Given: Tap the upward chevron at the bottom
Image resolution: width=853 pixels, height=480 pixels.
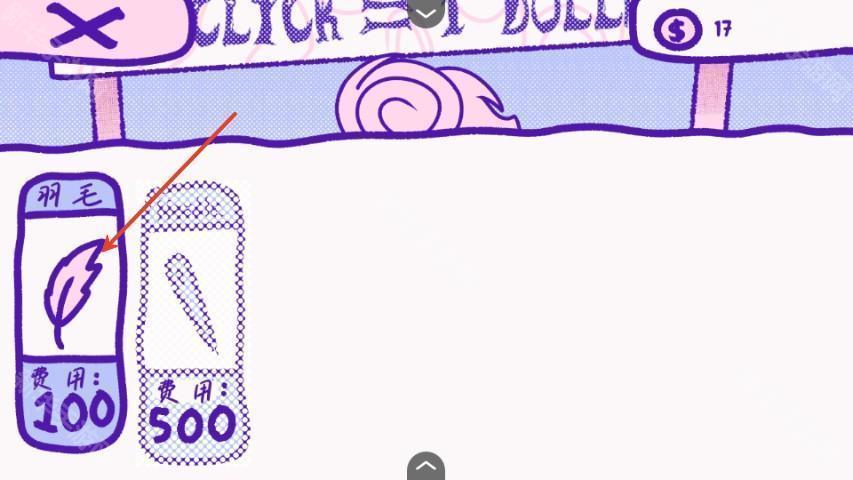Looking at the screenshot, I should pos(426,466).
